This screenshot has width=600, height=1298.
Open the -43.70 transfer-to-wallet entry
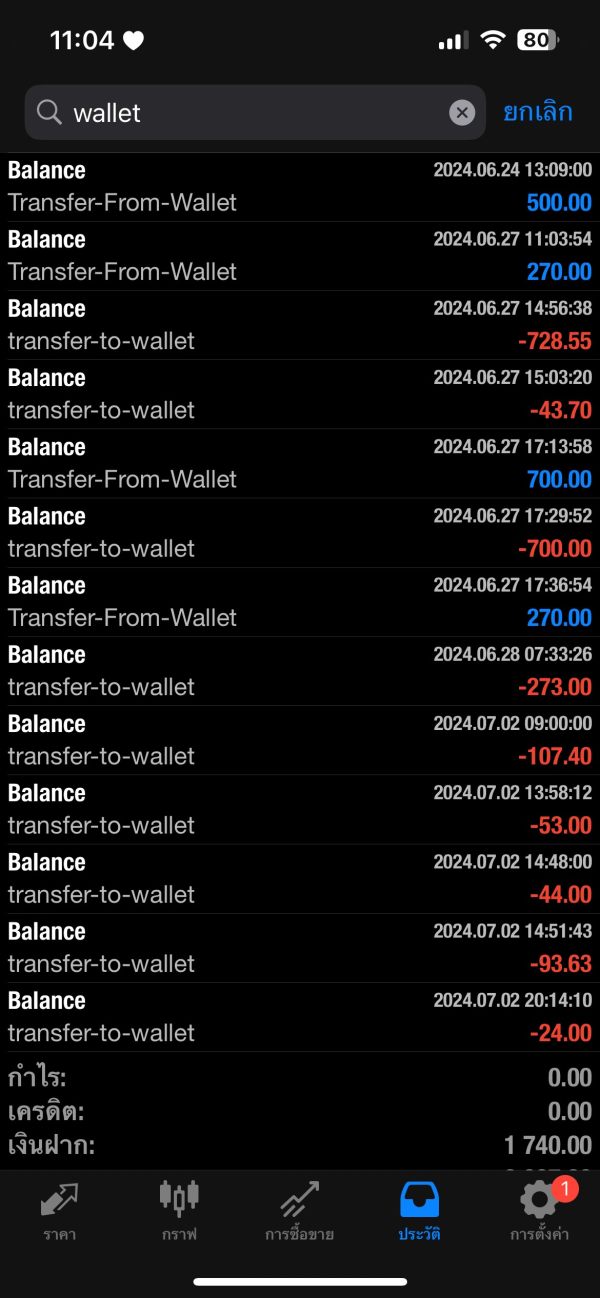pos(300,394)
